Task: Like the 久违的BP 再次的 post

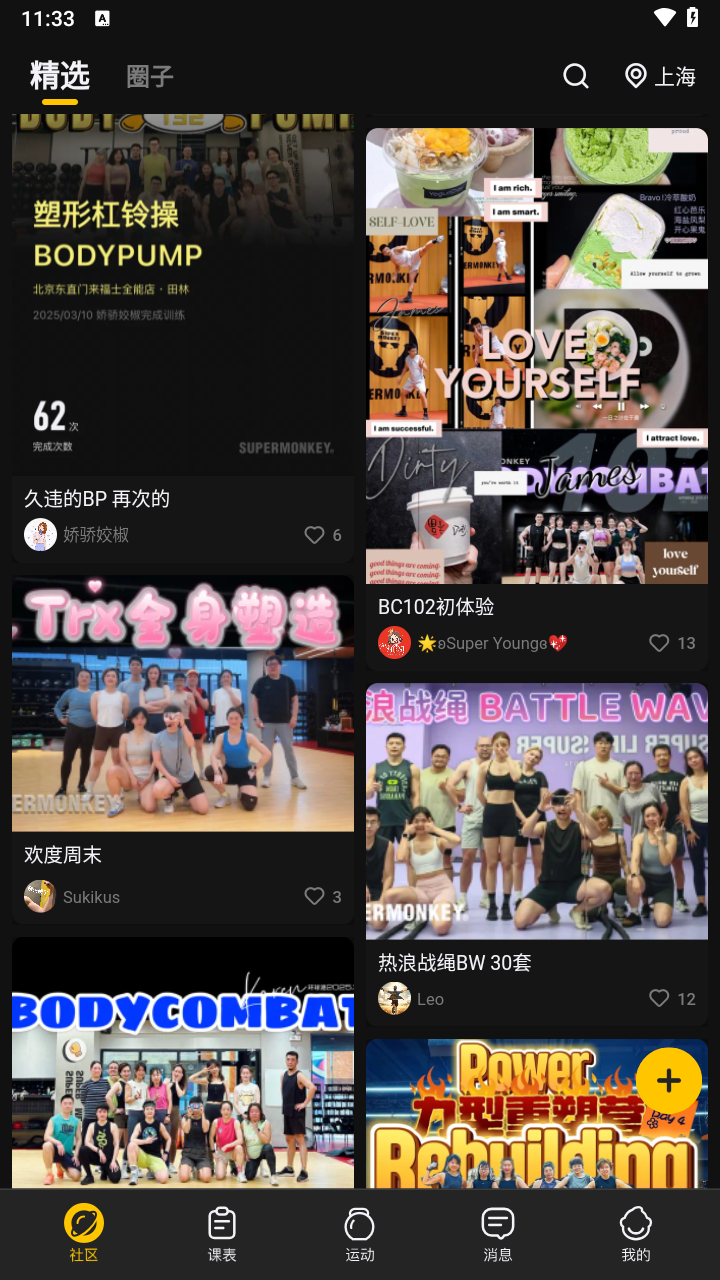Action: click(x=315, y=535)
